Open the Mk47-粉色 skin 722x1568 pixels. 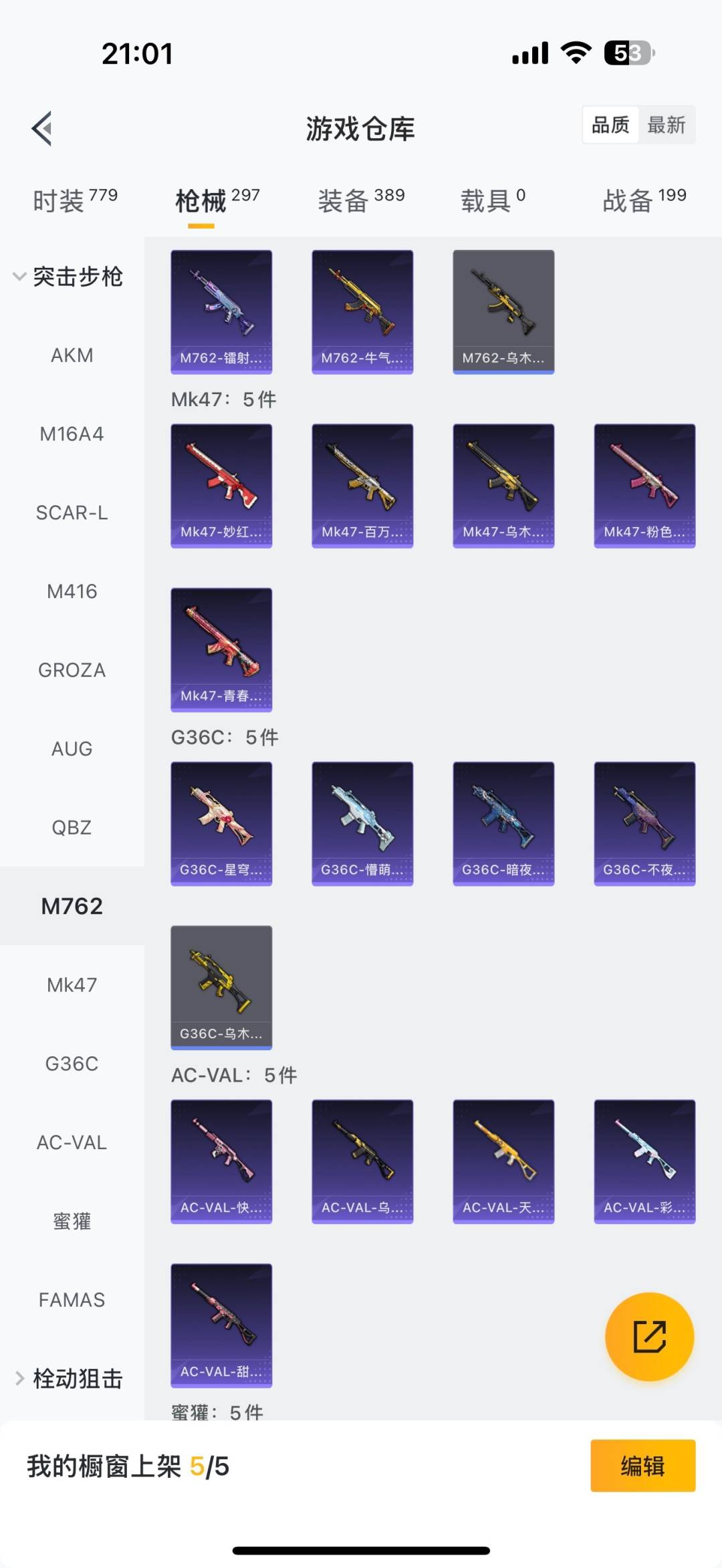pyautogui.click(x=644, y=485)
